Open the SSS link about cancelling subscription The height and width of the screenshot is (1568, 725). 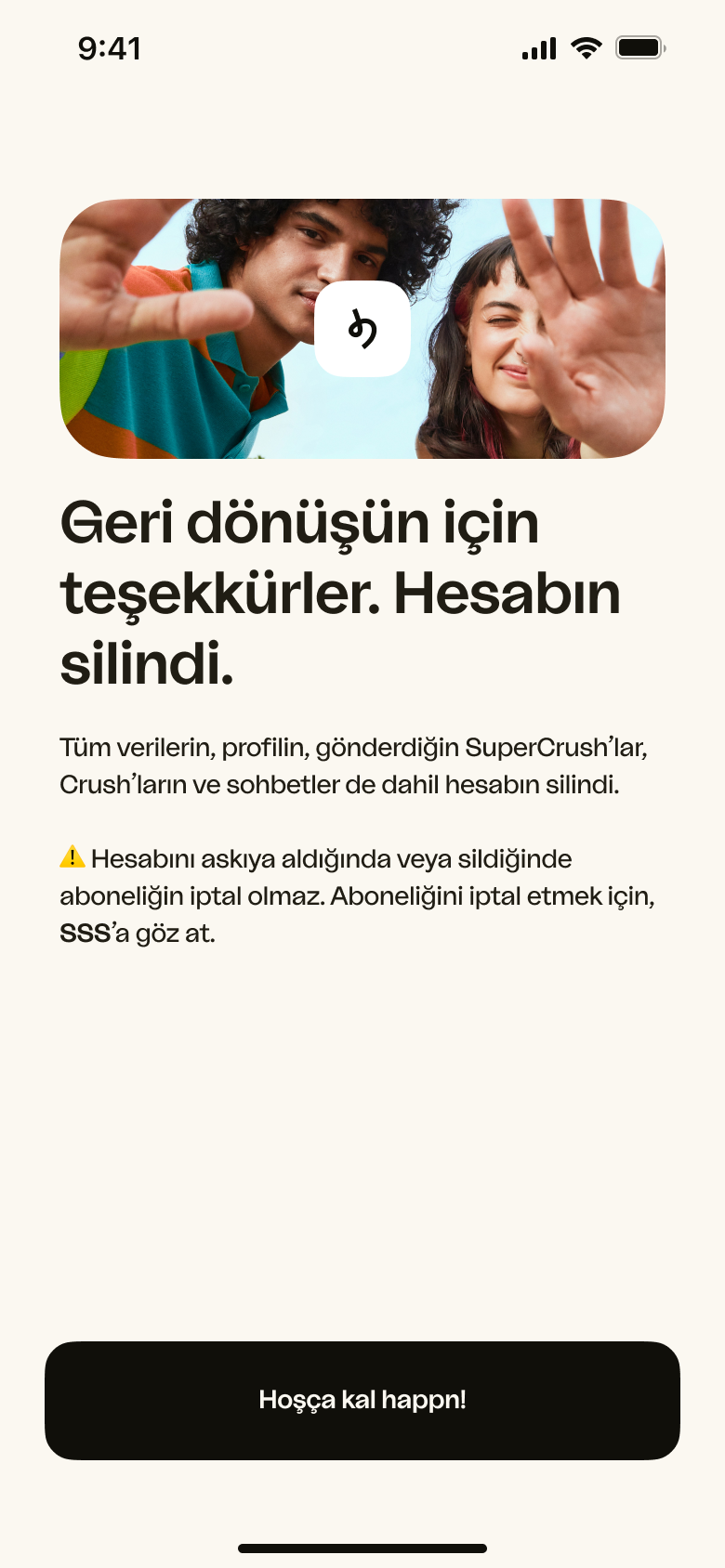(86, 934)
